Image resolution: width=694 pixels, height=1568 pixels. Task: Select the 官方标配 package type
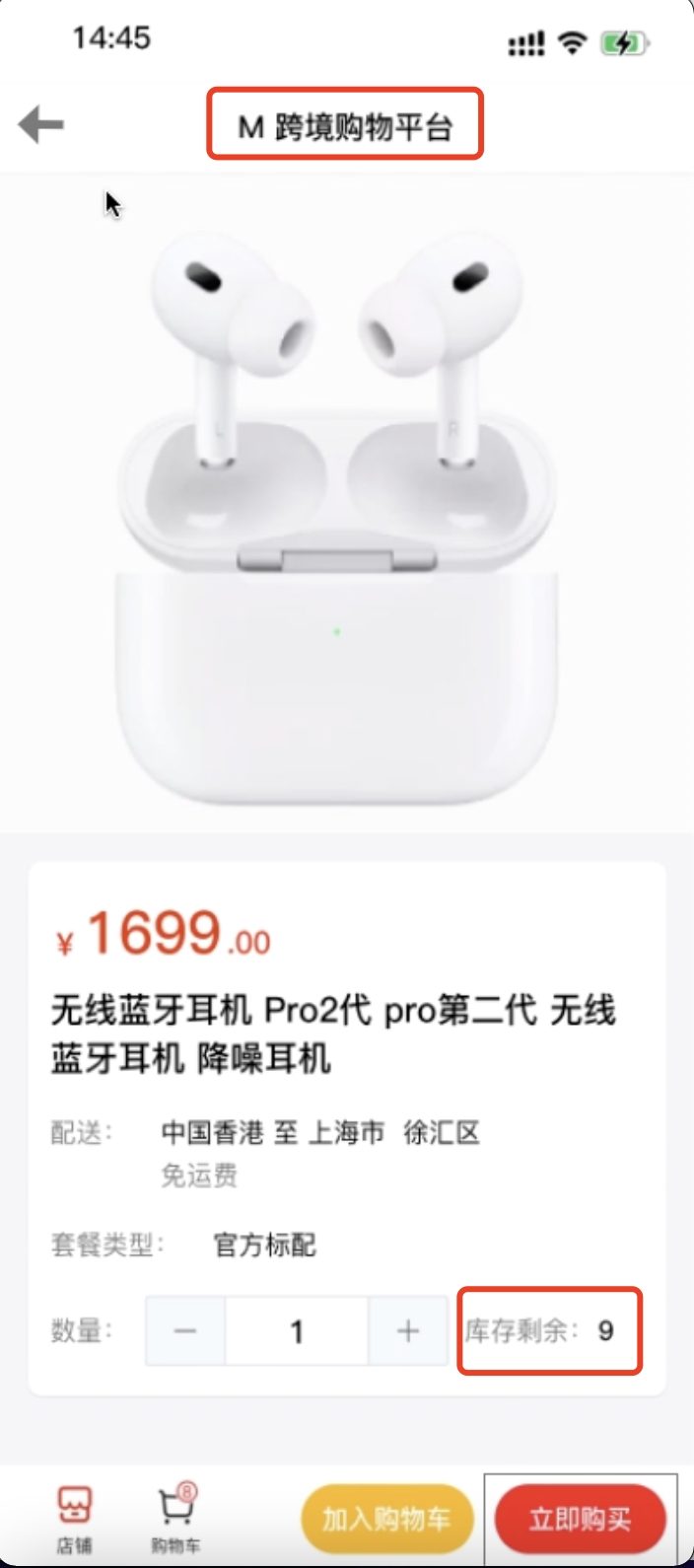pyautogui.click(x=264, y=1246)
